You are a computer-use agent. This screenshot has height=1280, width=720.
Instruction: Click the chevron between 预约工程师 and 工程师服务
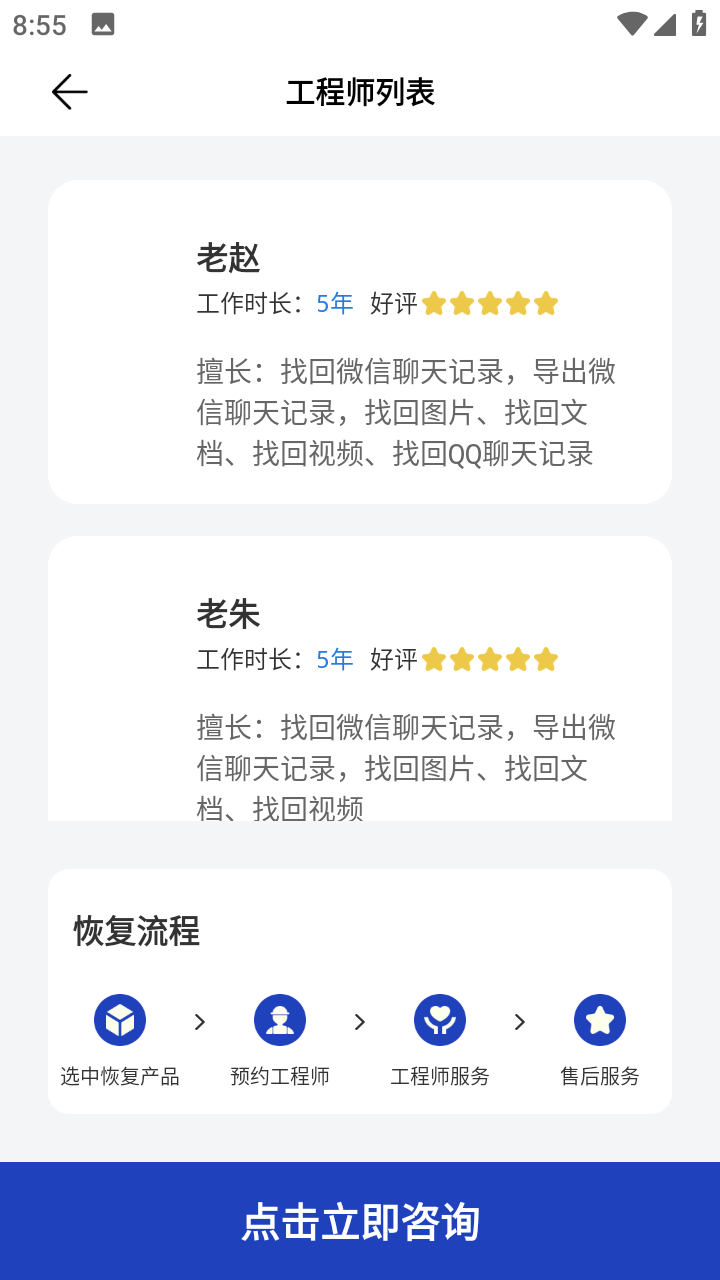359,1022
